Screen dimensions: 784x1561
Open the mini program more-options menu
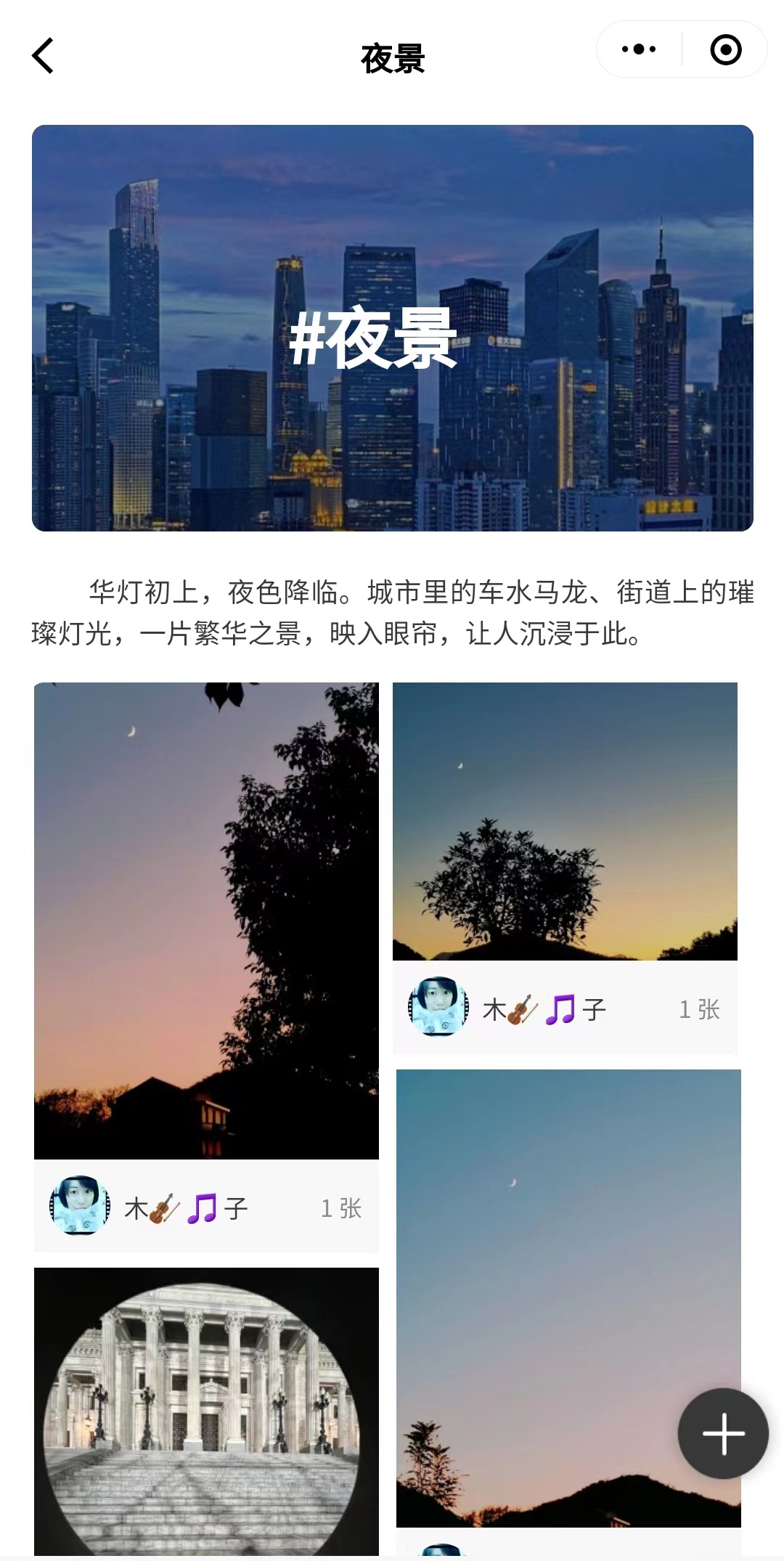tap(639, 49)
